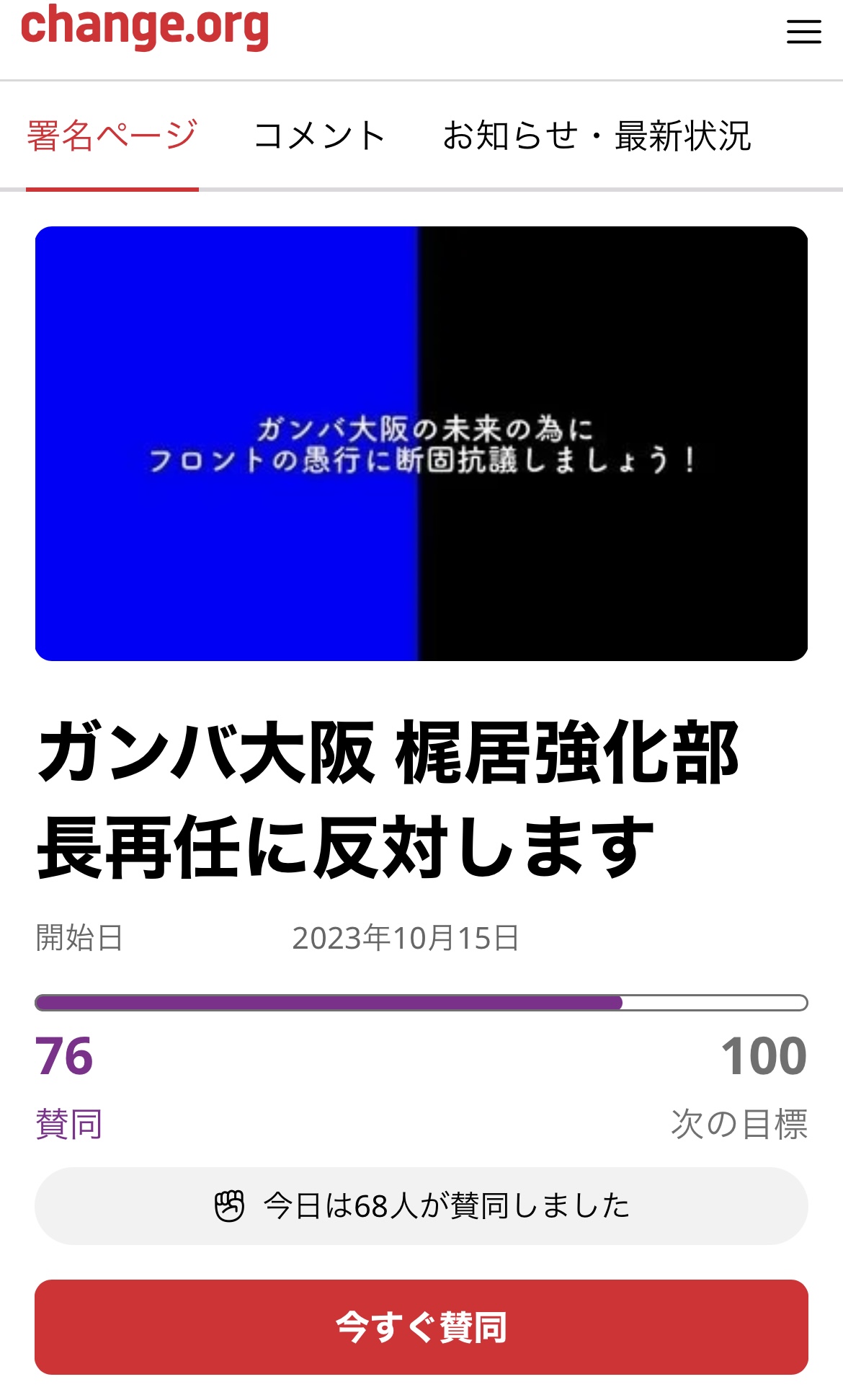Switch to the コメント tab
Screen dimensions: 843x1400
click(320, 136)
